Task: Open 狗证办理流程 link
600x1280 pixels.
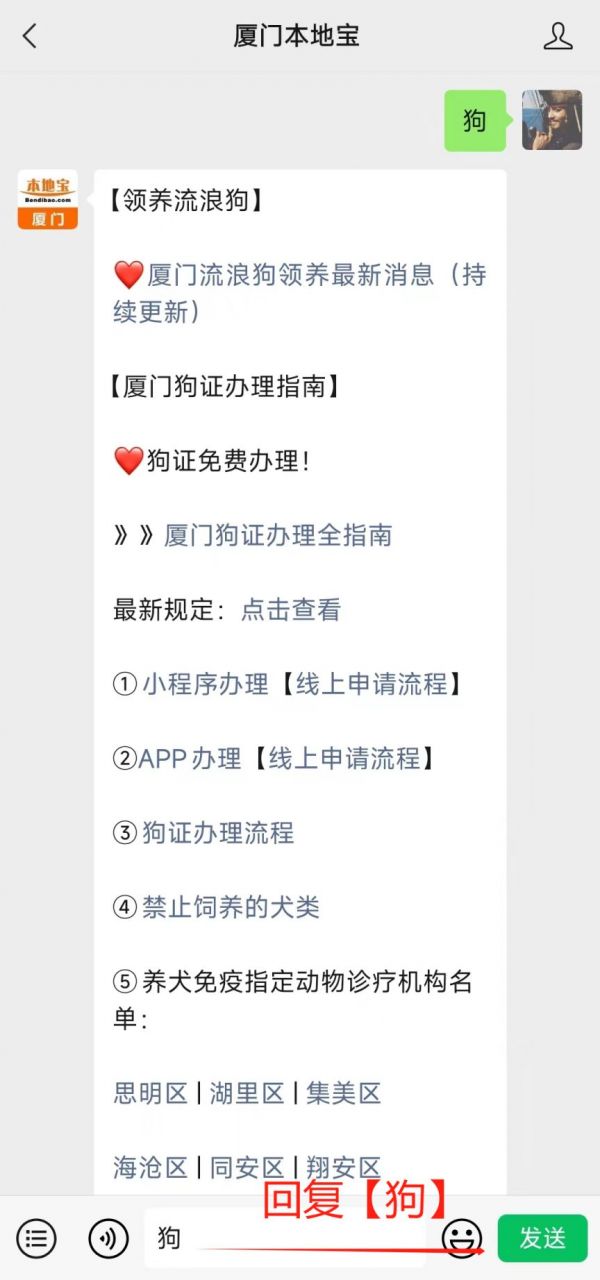Action: click(218, 832)
